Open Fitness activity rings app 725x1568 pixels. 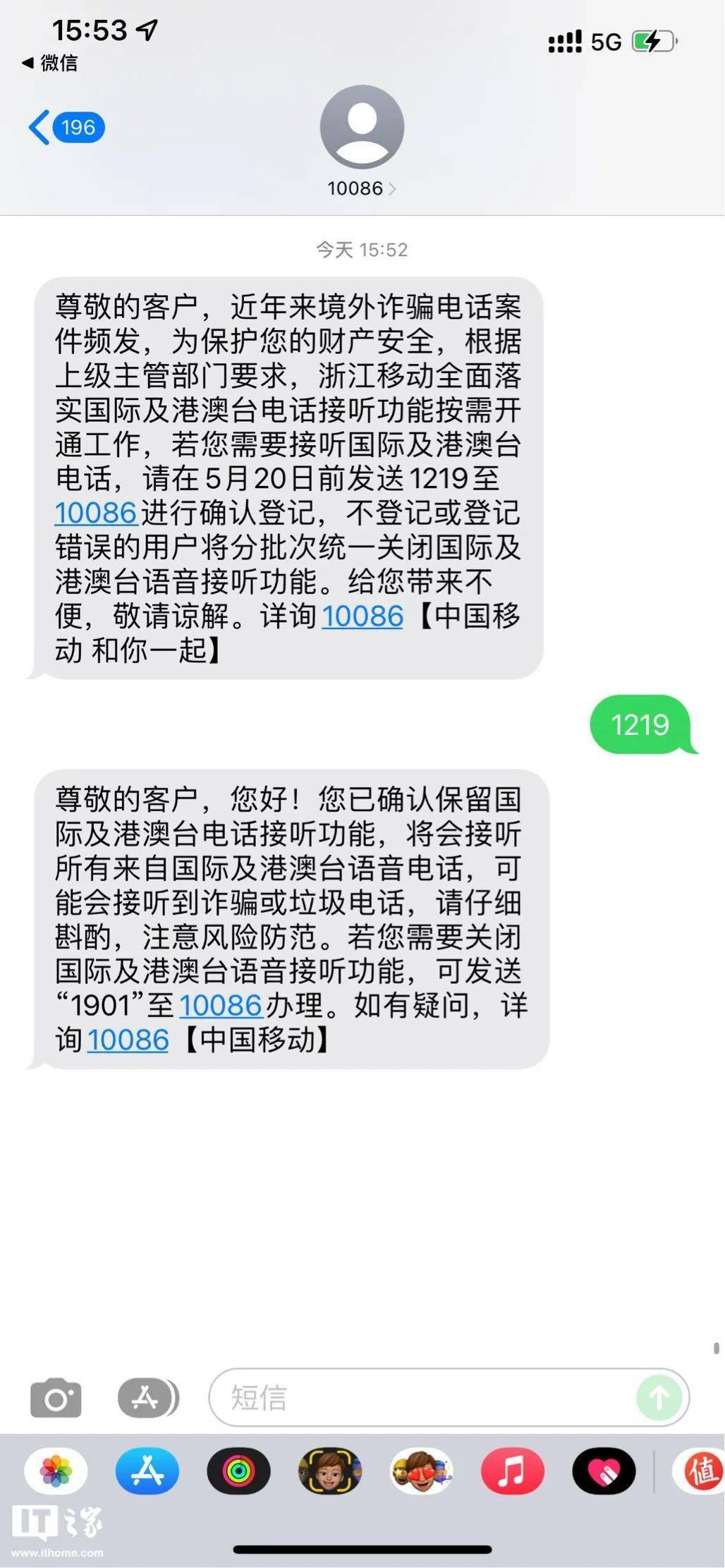pyautogui.click(x=238, y=1471)
